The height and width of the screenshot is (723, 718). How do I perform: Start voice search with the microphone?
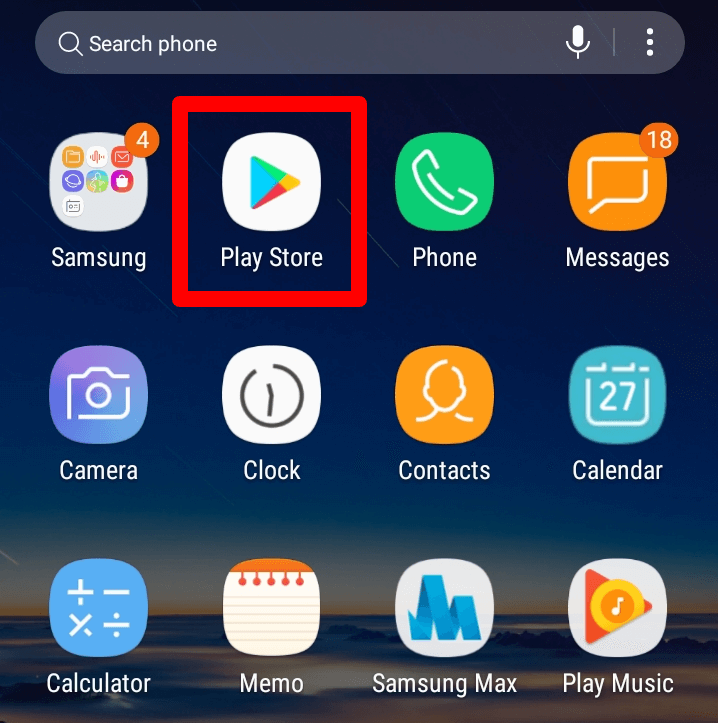tap(577, 42)
